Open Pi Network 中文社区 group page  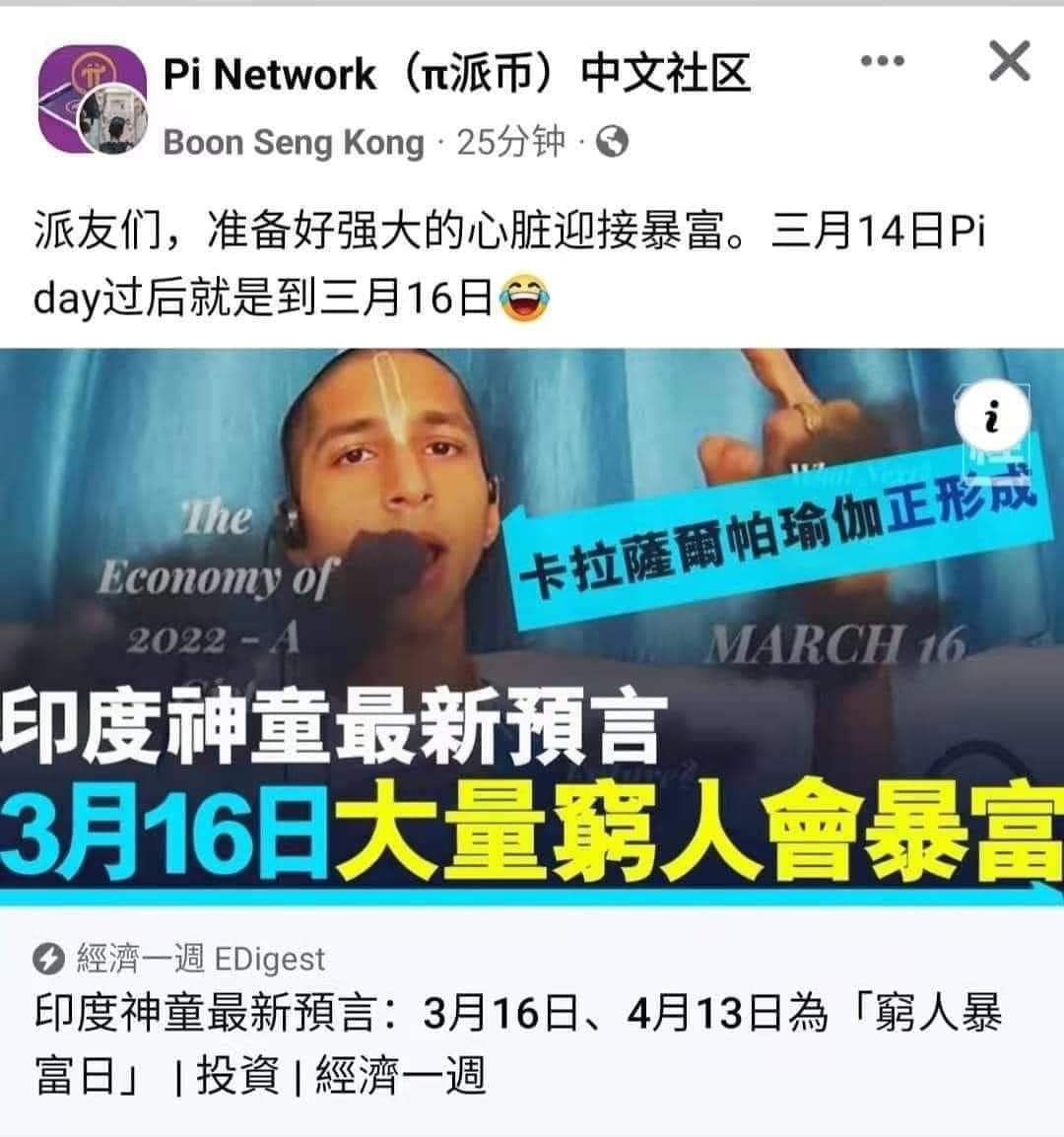pyautogui.click(x=456, y=75)
